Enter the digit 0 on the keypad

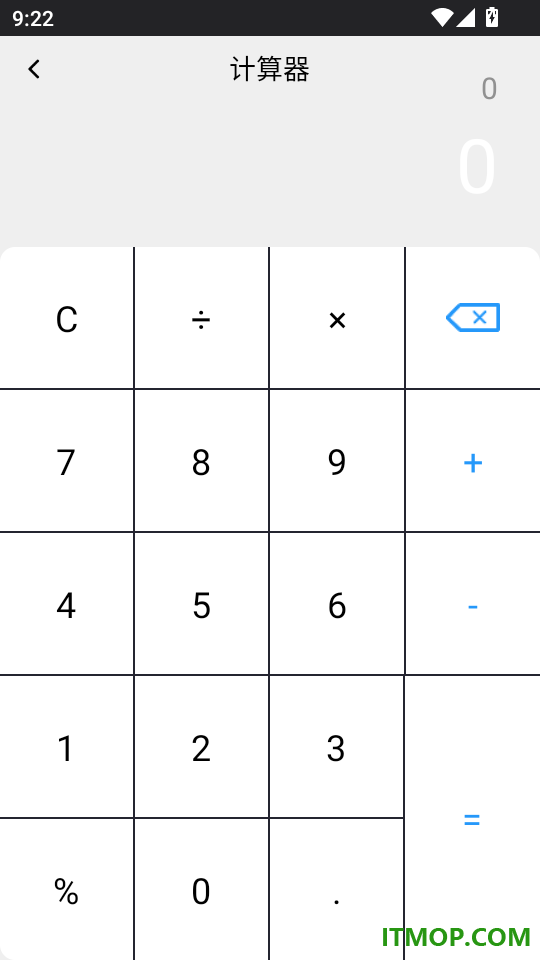[x=201, y=890]
